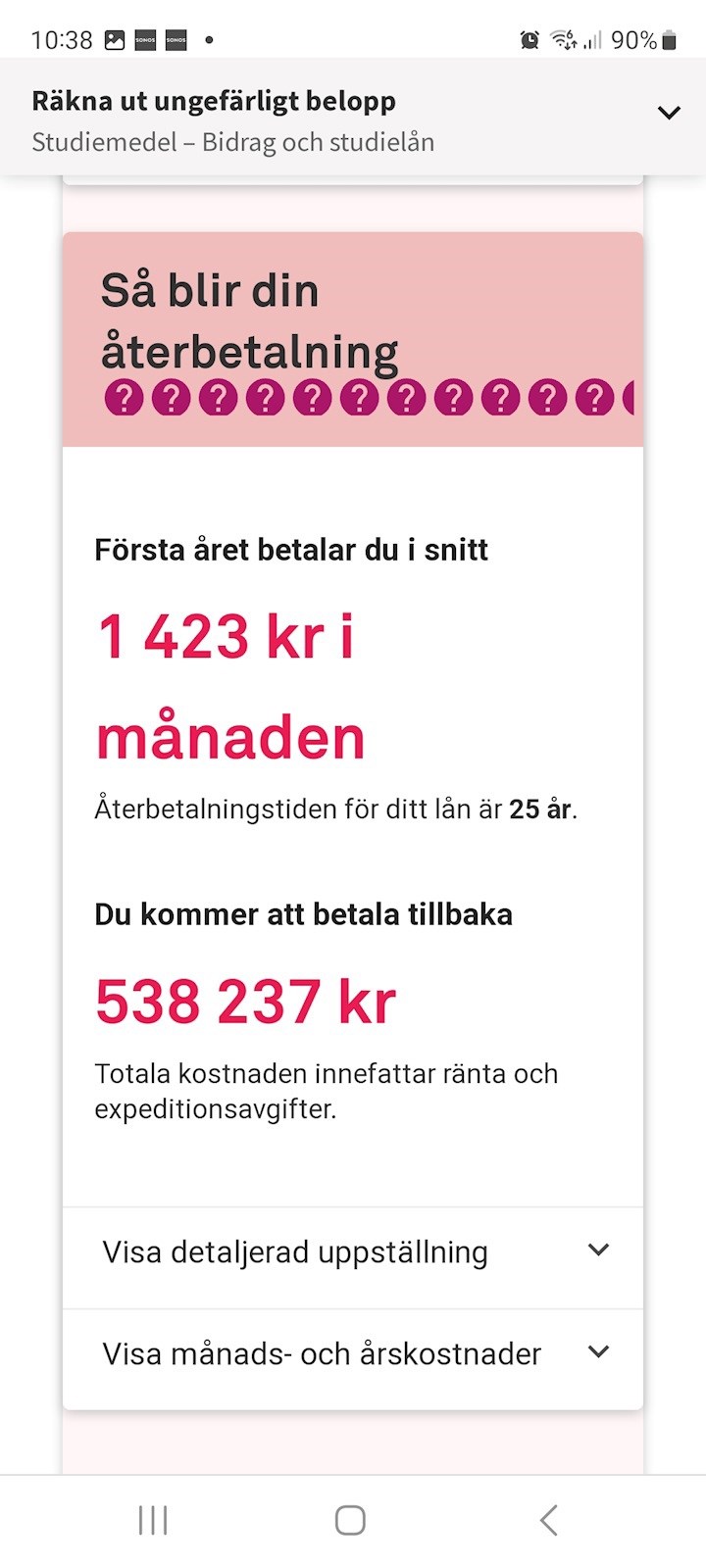Expand Visa detaljerad uppställning
706x1568 pixels.
pyautogui.click(x=353, y=1252)
